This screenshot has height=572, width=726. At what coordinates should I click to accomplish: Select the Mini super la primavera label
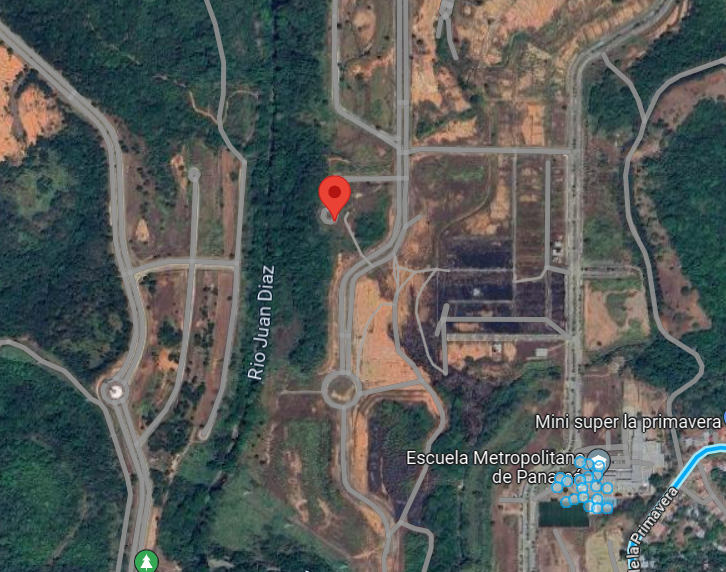click(627, 421)
